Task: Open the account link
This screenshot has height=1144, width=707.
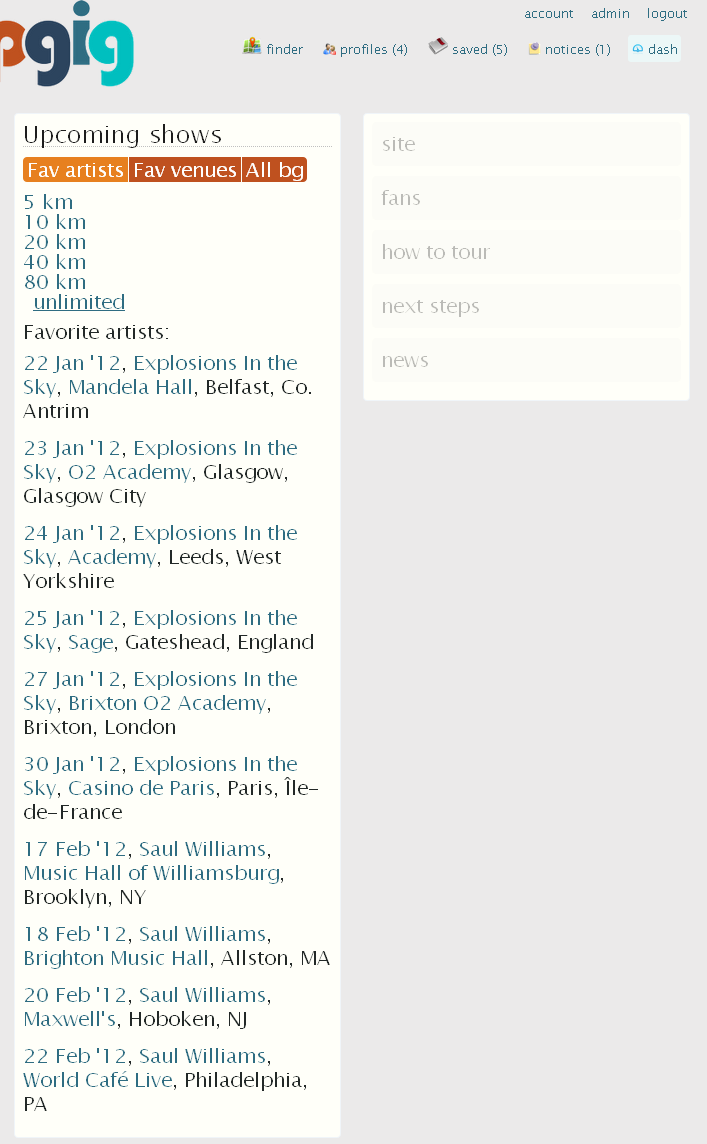Action: [548, 13]
